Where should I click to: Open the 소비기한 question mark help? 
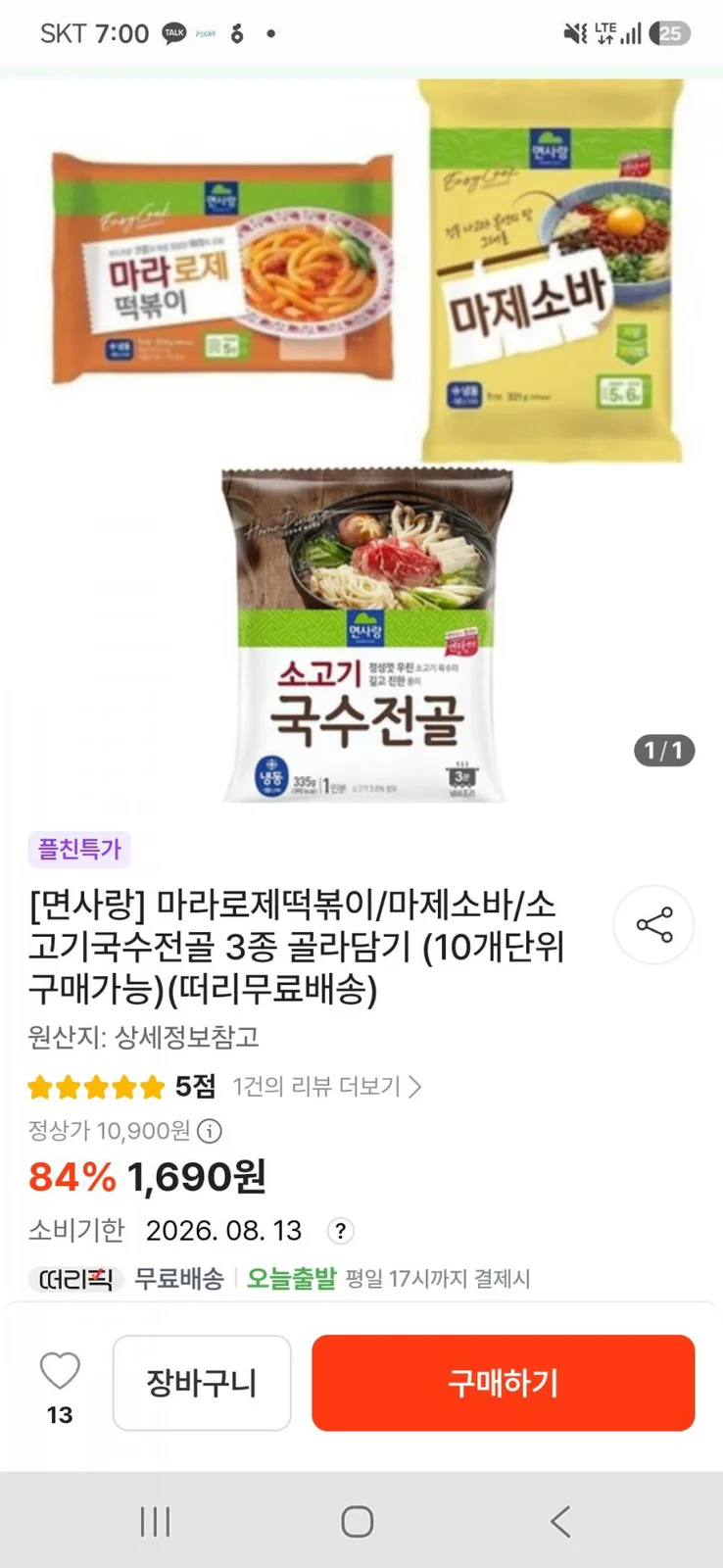pos(340,1231)
